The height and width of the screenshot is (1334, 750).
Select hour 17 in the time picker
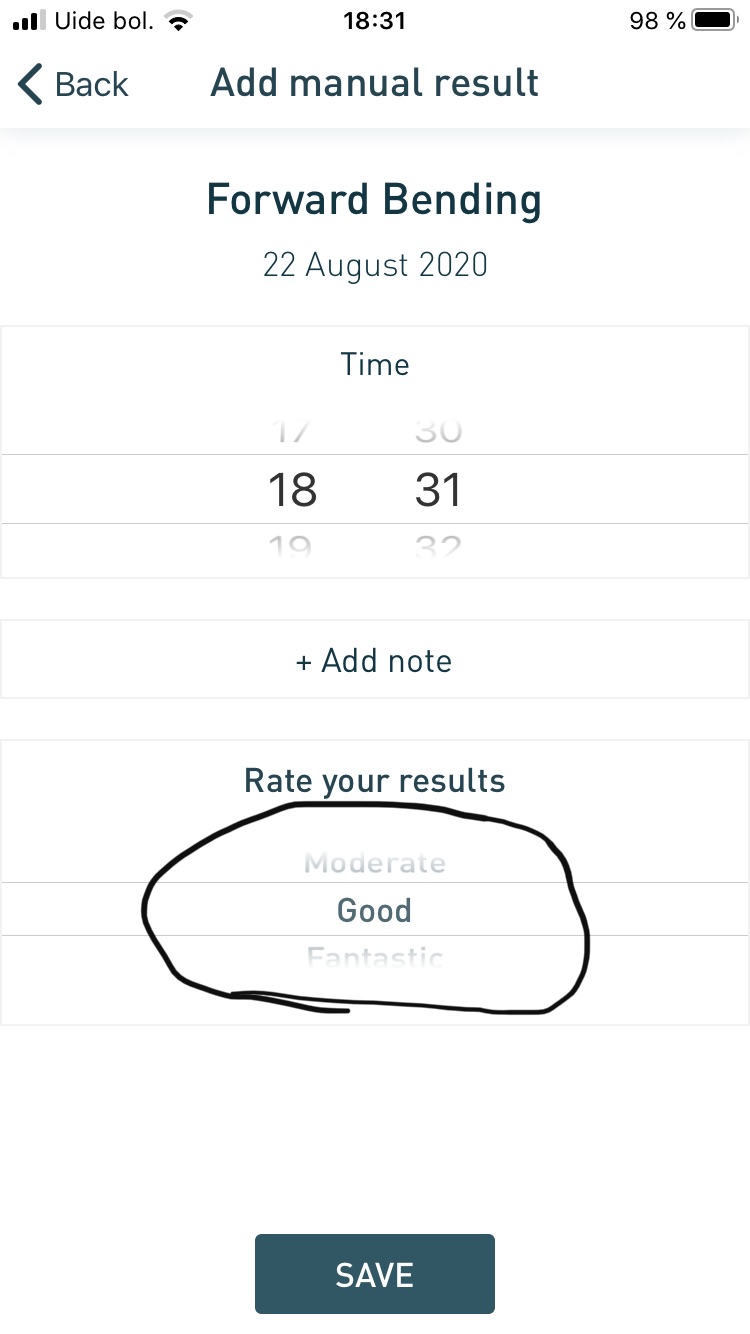click(291, 433)
